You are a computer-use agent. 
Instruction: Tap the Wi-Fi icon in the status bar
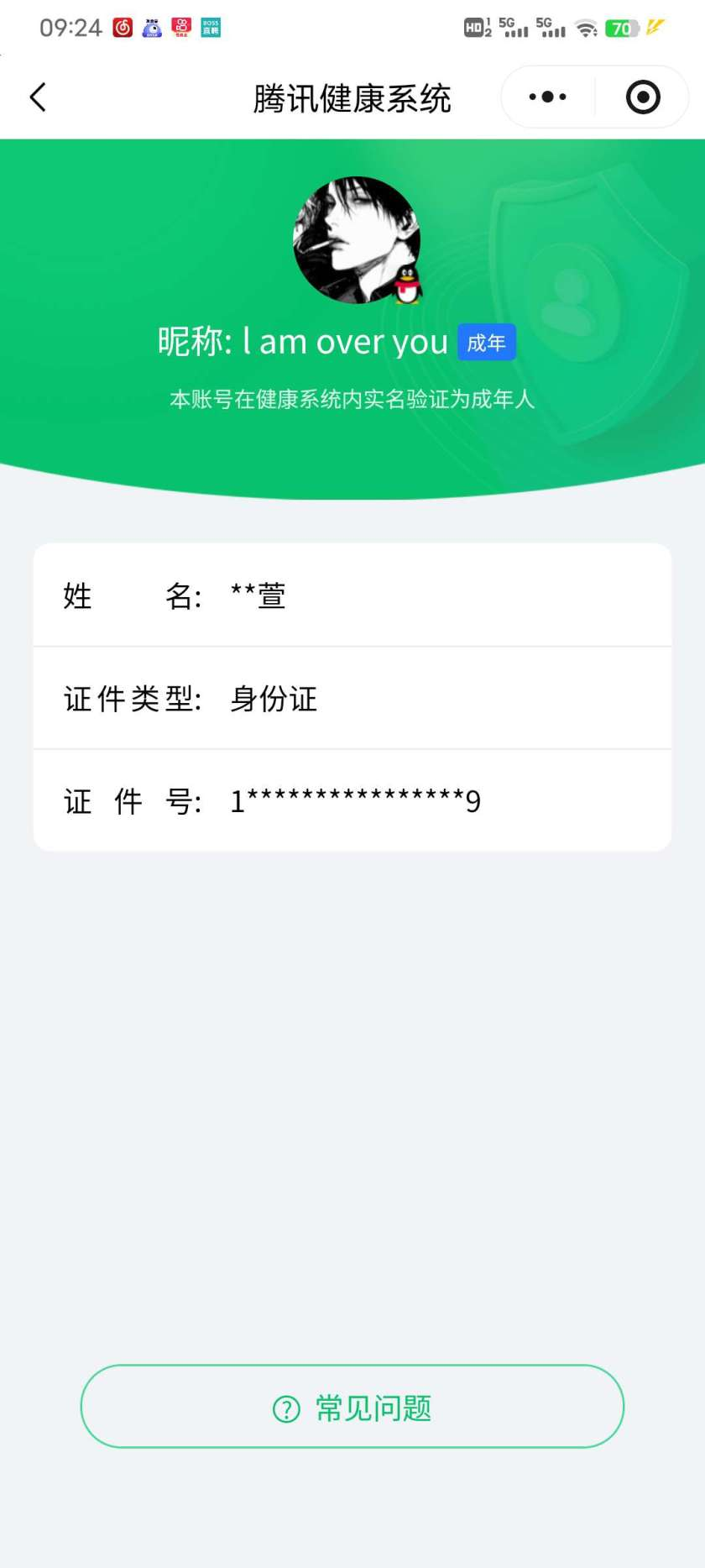(x=586, y=28)
